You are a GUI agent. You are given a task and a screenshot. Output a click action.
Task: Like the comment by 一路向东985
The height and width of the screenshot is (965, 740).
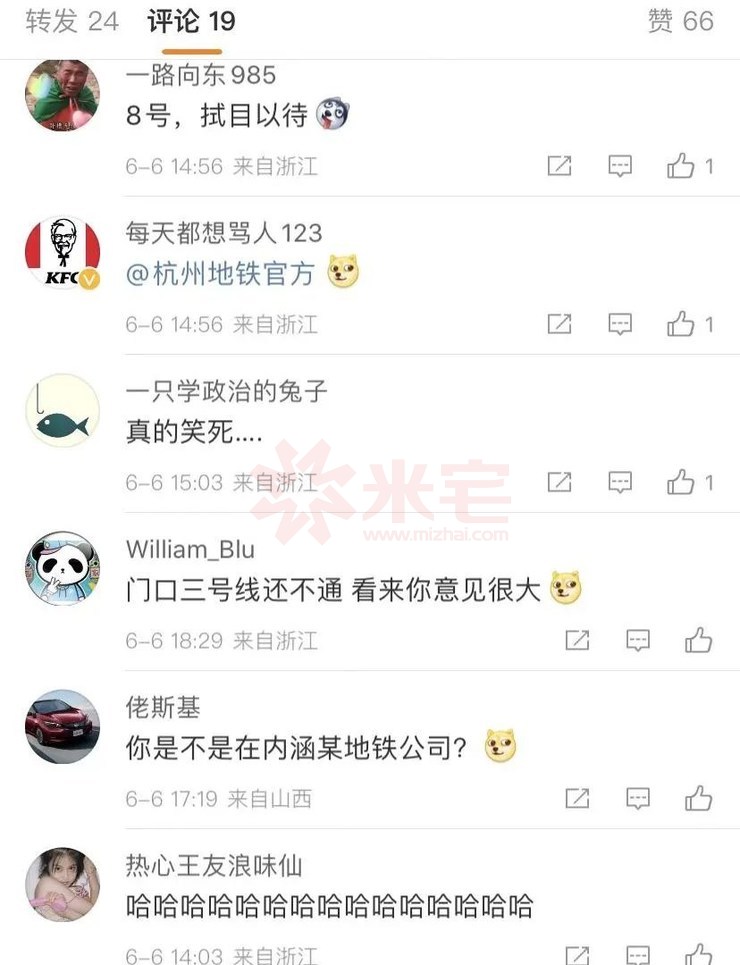tap(682, 166)
